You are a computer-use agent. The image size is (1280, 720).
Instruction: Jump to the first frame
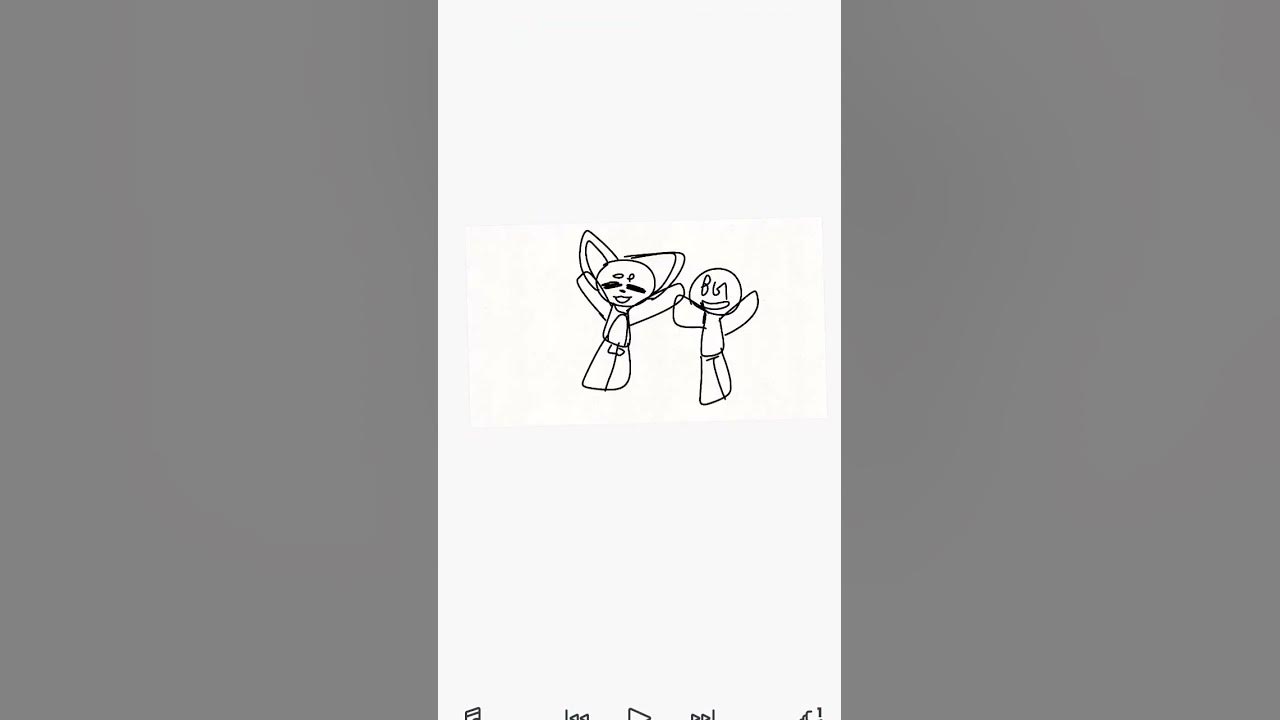click(x=577, y=715)
